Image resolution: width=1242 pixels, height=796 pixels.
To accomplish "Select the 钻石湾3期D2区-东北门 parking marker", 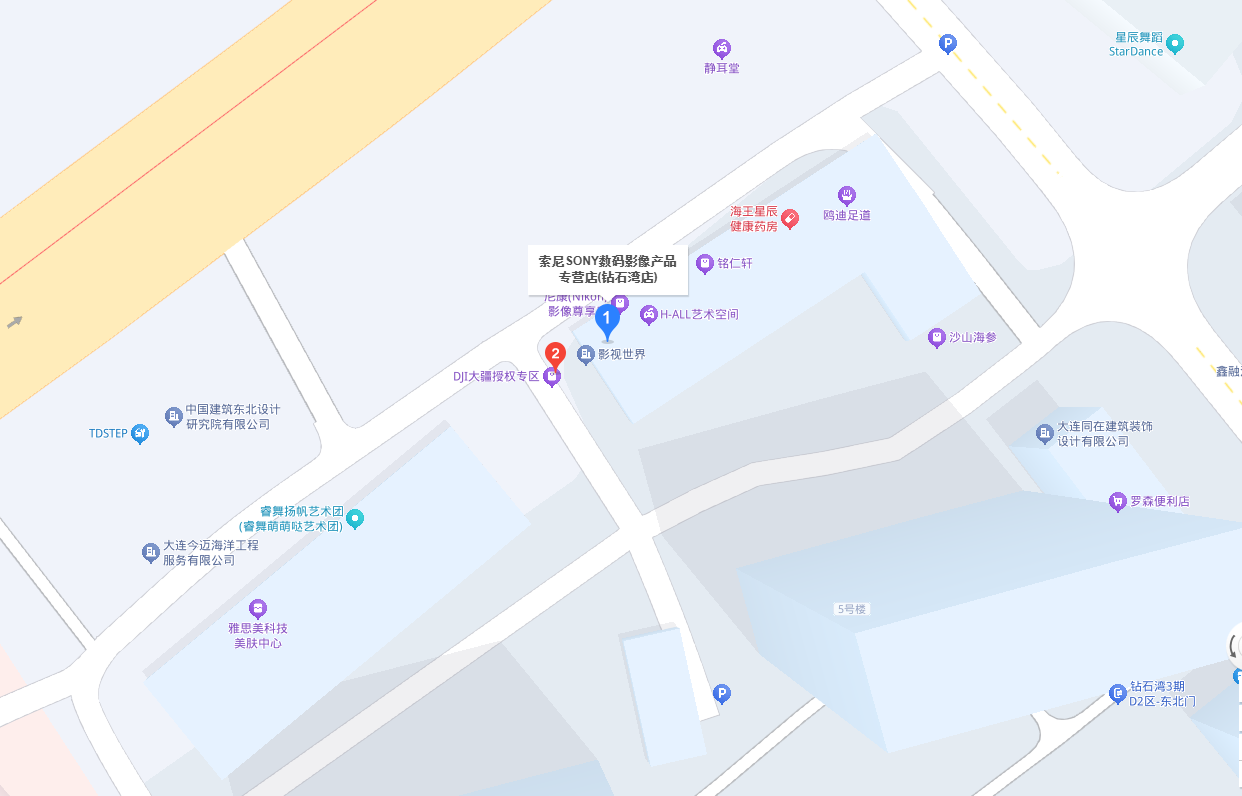I will [x=1118, y=694].
